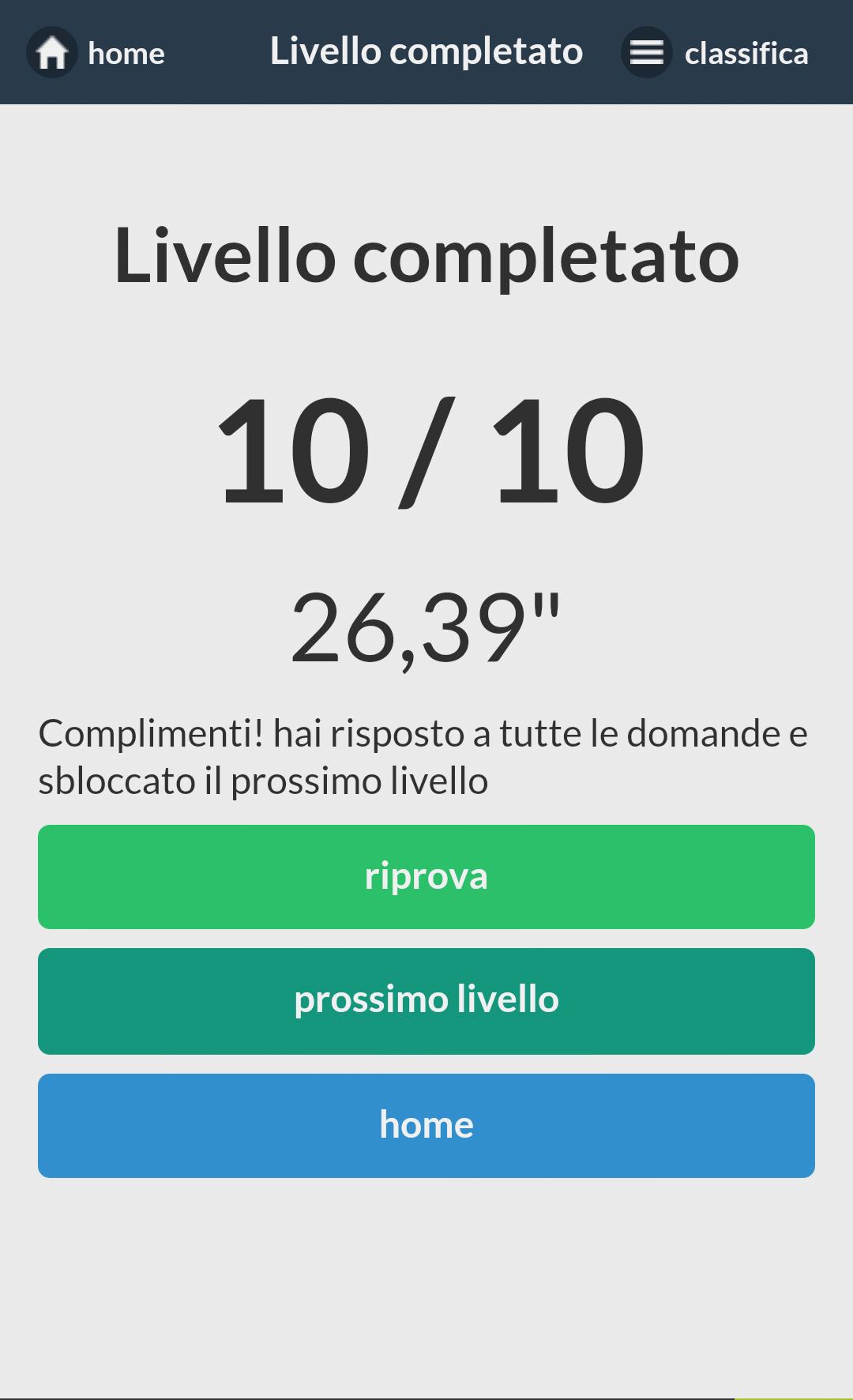Open the classifica leaderboard

tap(716, 53)
